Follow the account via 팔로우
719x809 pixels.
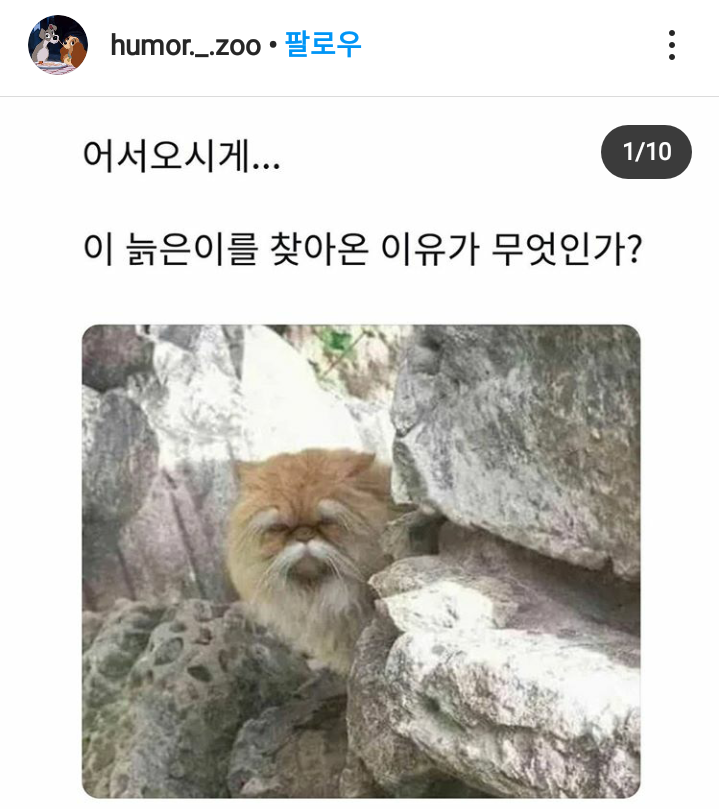click(323, 45)
